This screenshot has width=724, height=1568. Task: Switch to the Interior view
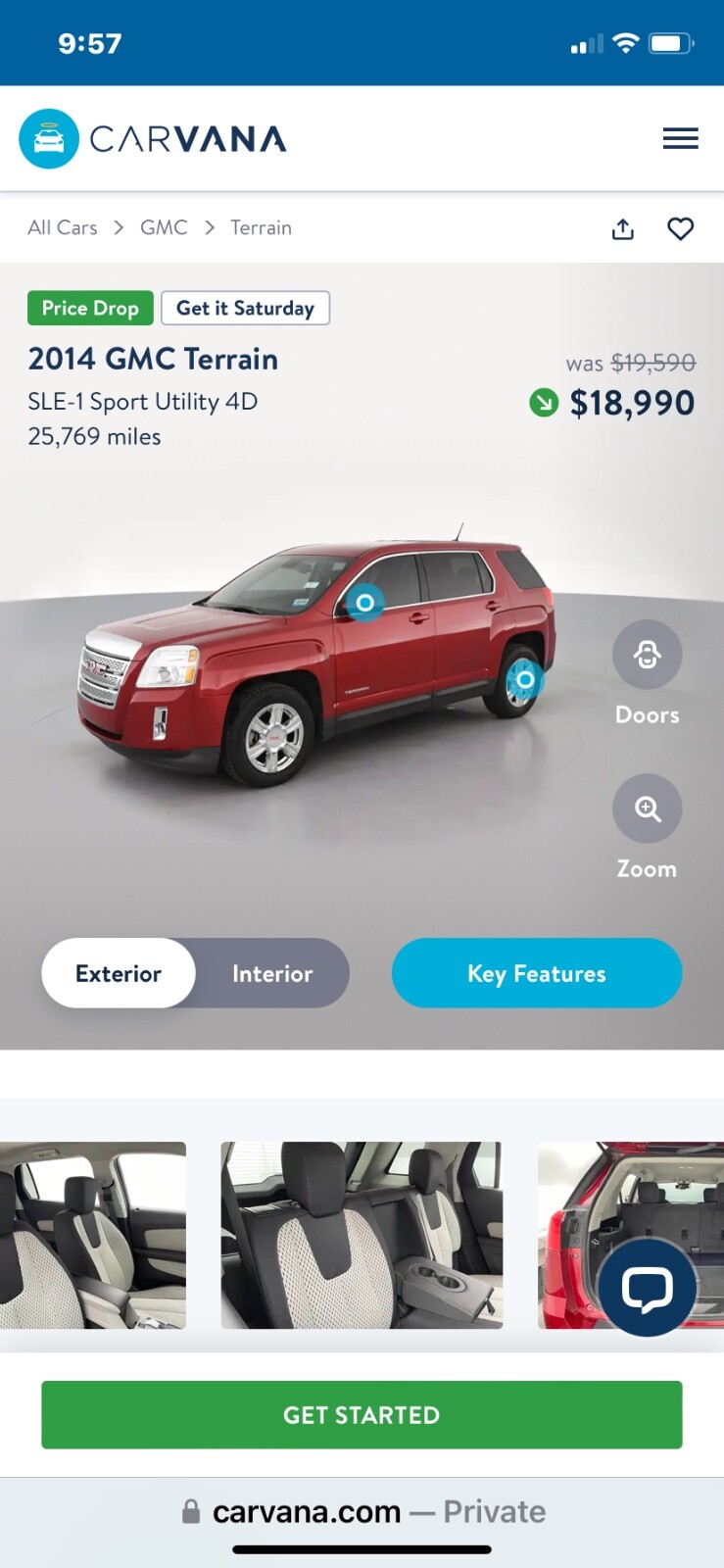click(272, 973)
